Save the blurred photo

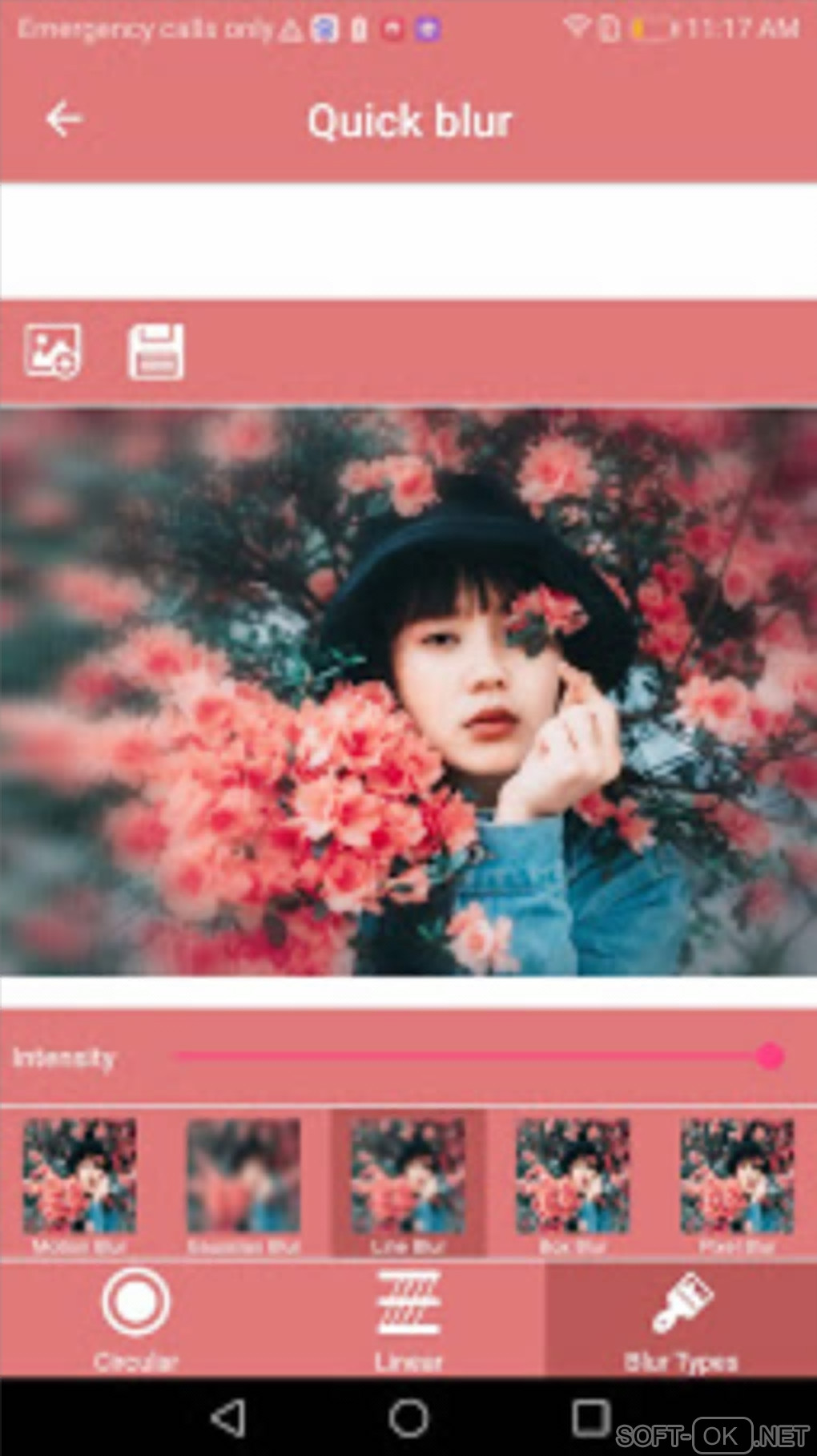156,351
